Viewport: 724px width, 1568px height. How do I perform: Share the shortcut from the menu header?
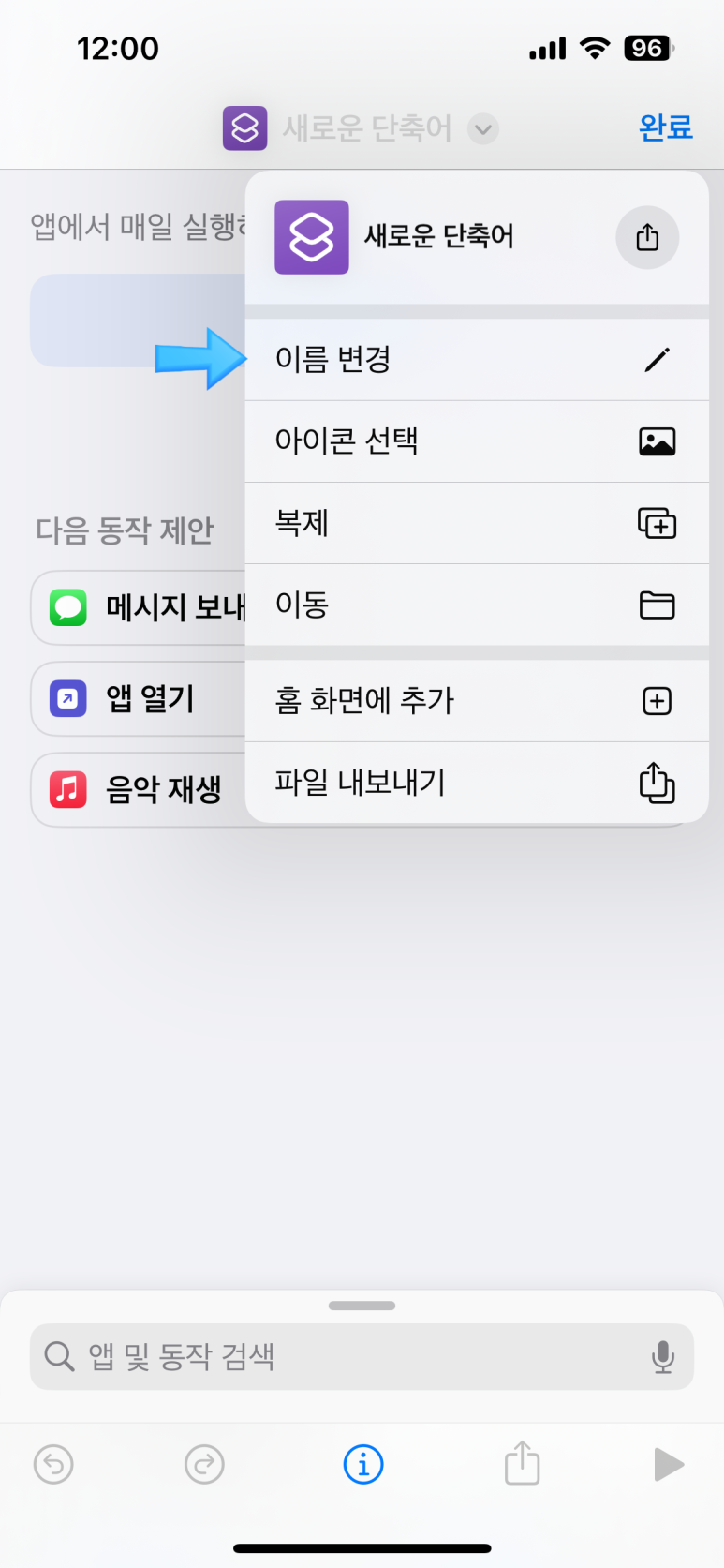point(647,237)
